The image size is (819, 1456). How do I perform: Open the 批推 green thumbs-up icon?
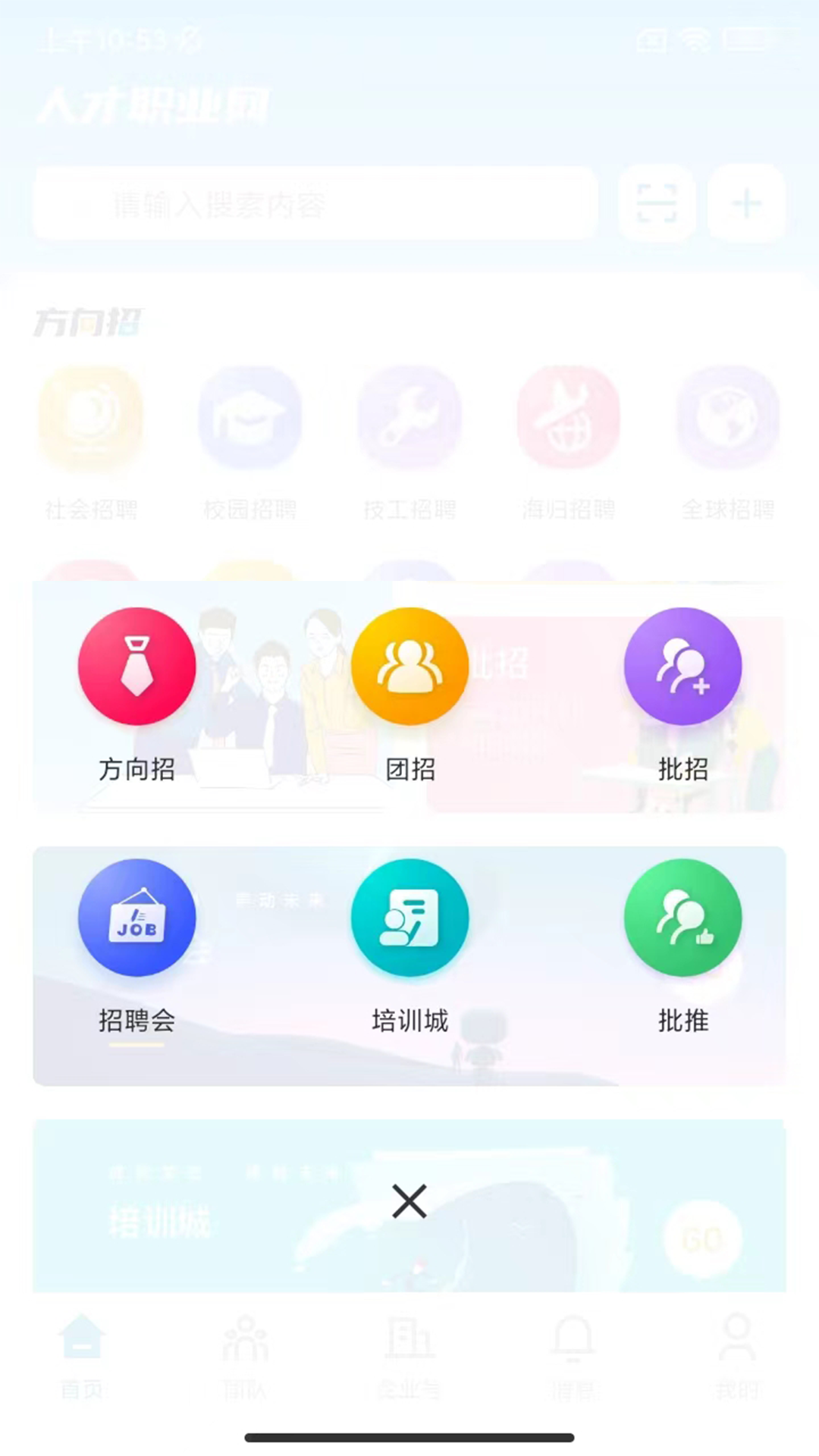point(682,917)
